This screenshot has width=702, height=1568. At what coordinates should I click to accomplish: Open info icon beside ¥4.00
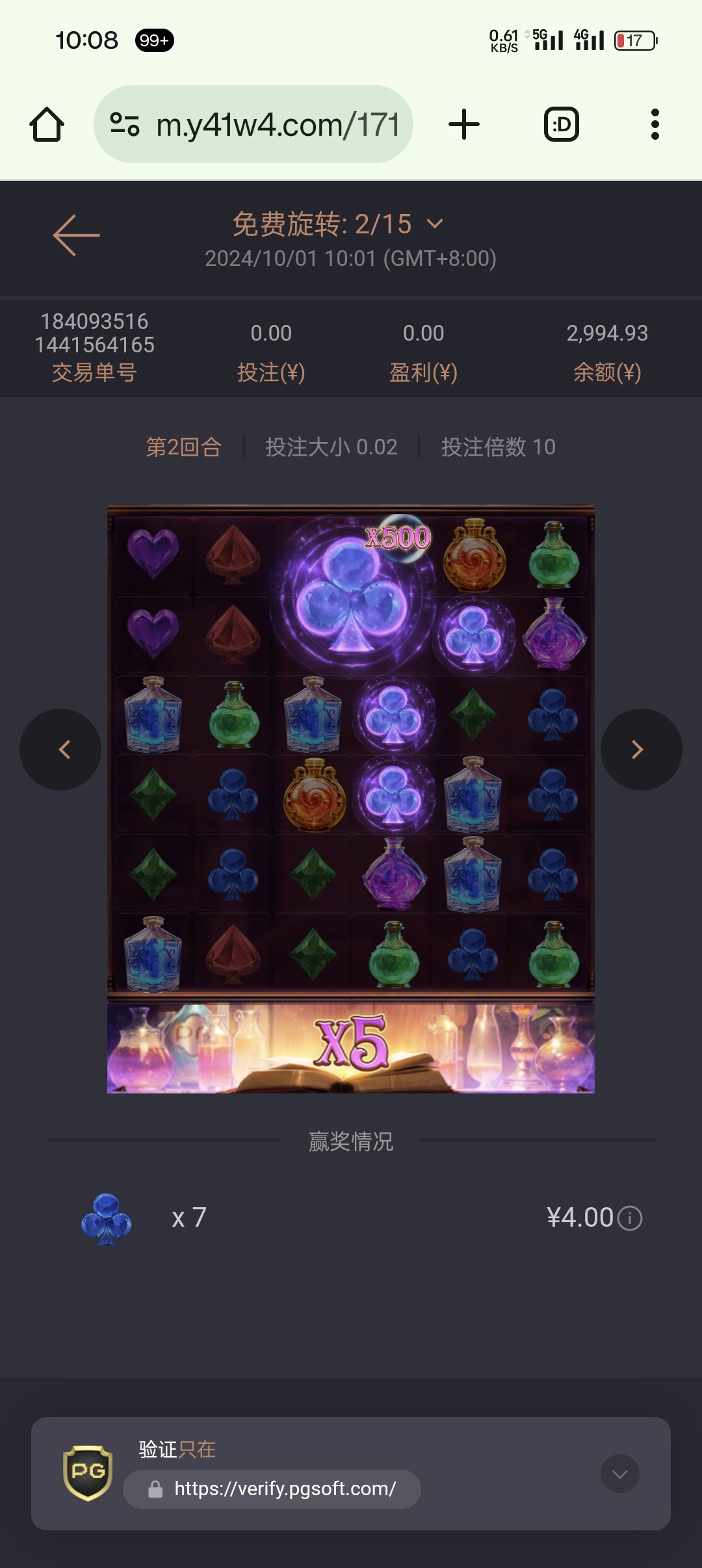click(x=630, y=1218)
